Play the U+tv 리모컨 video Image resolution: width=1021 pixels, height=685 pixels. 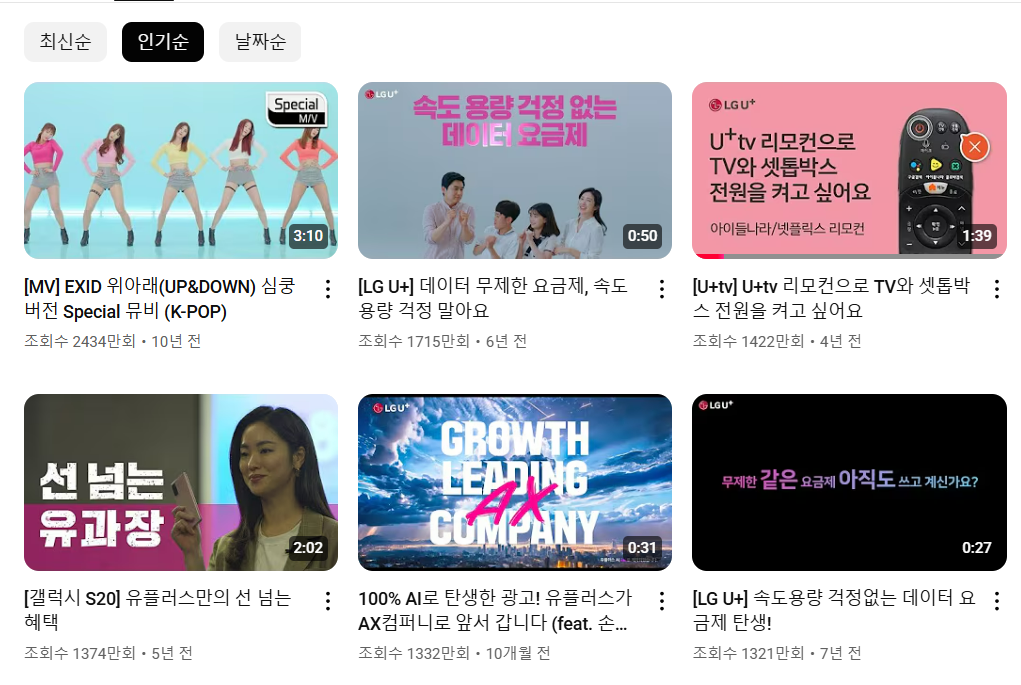(849, 170)
